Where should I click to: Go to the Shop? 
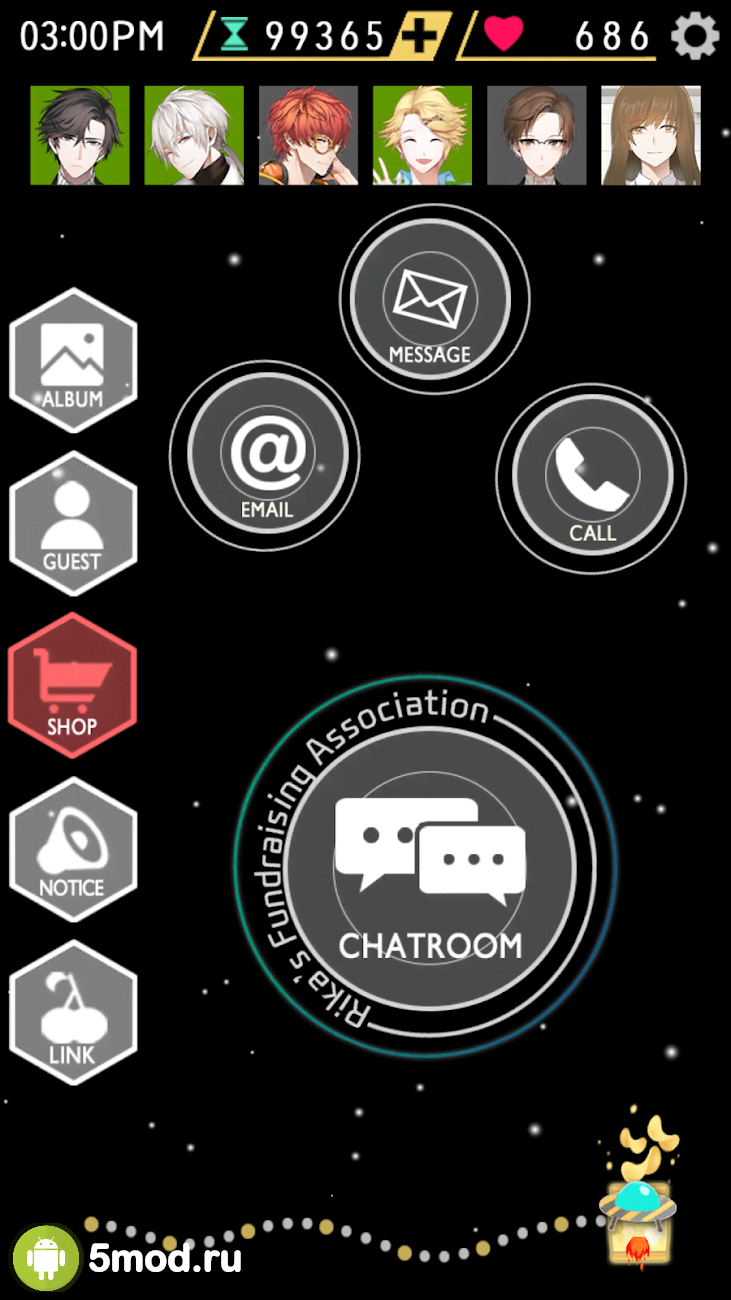click(73, 687)
